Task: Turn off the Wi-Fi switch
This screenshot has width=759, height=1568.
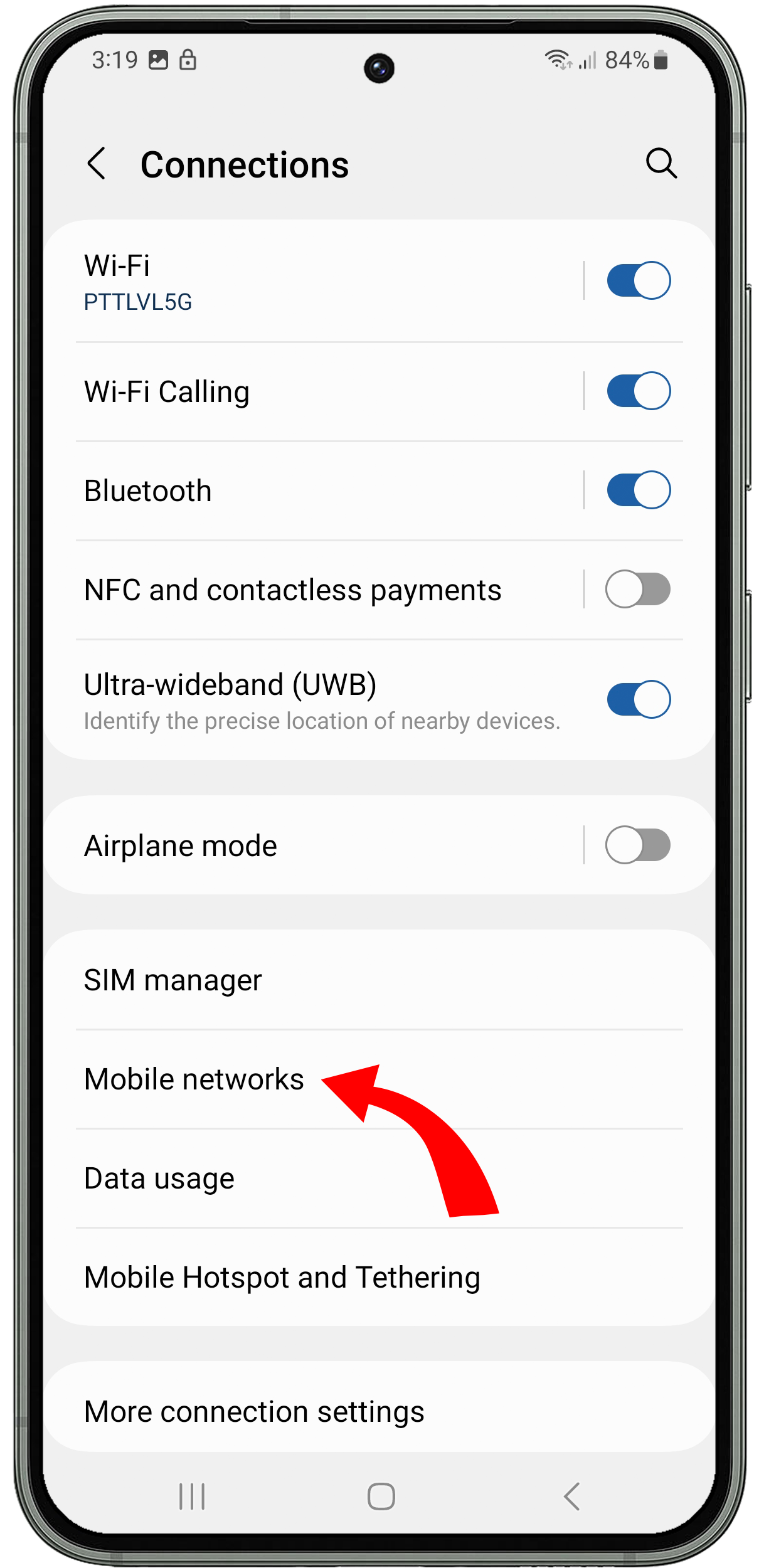Action: point(639,280)
